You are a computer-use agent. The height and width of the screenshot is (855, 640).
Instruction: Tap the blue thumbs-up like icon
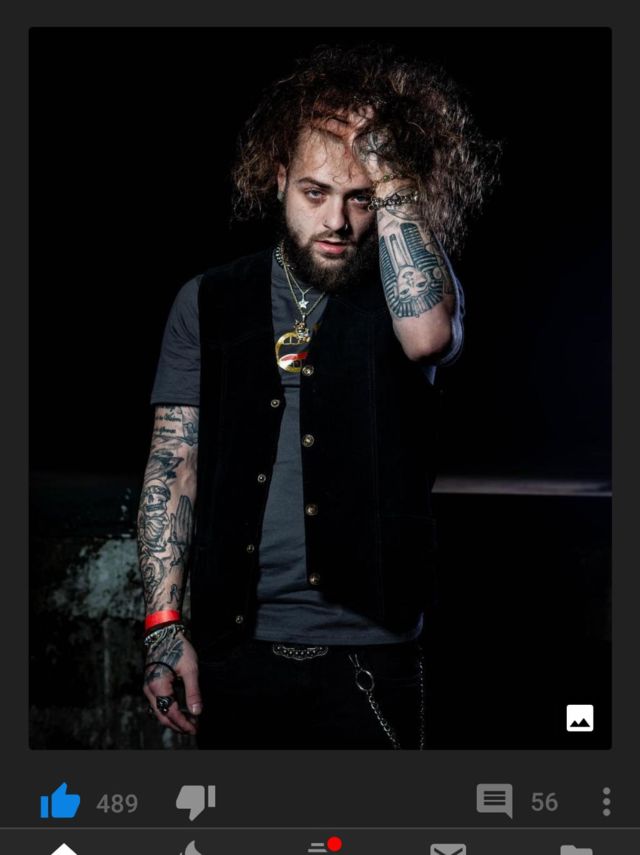click(x=60, y=801)
